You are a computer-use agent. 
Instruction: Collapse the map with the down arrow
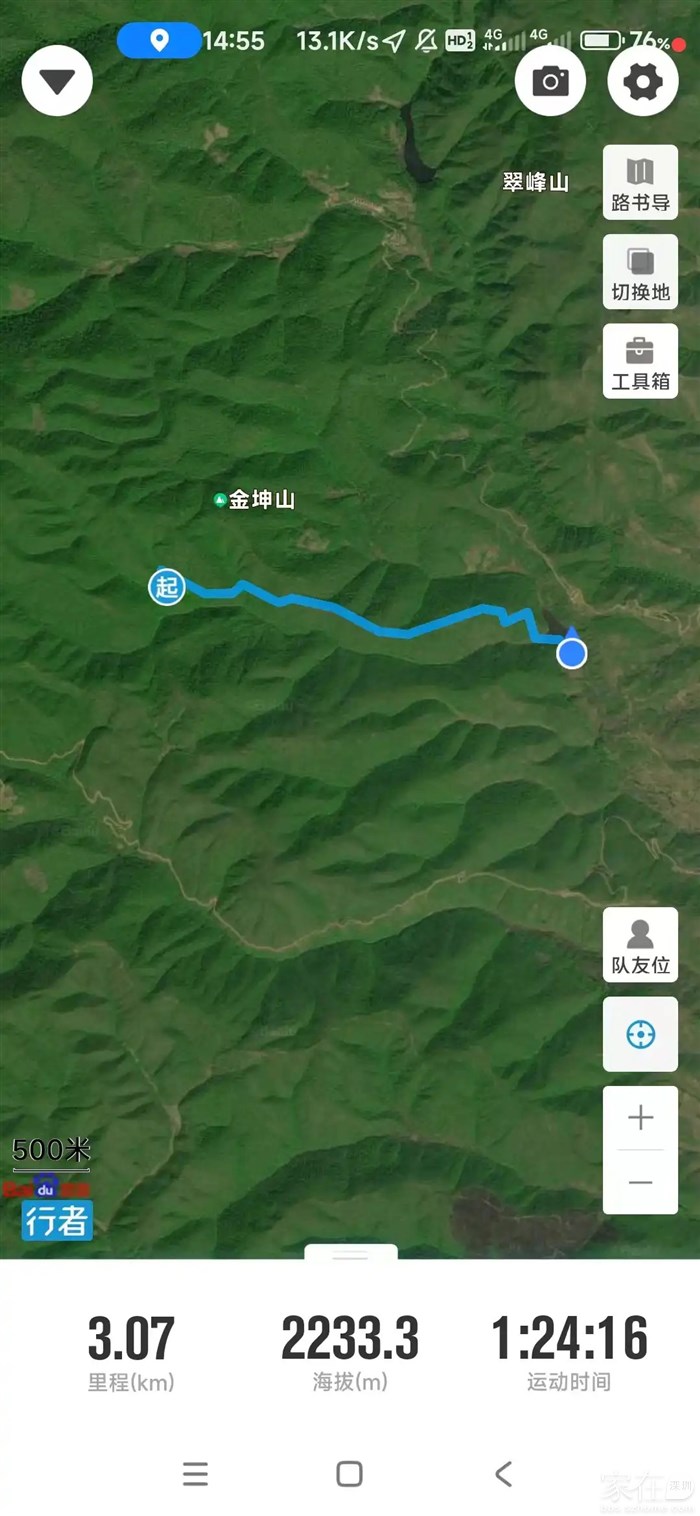click(57, 81)
